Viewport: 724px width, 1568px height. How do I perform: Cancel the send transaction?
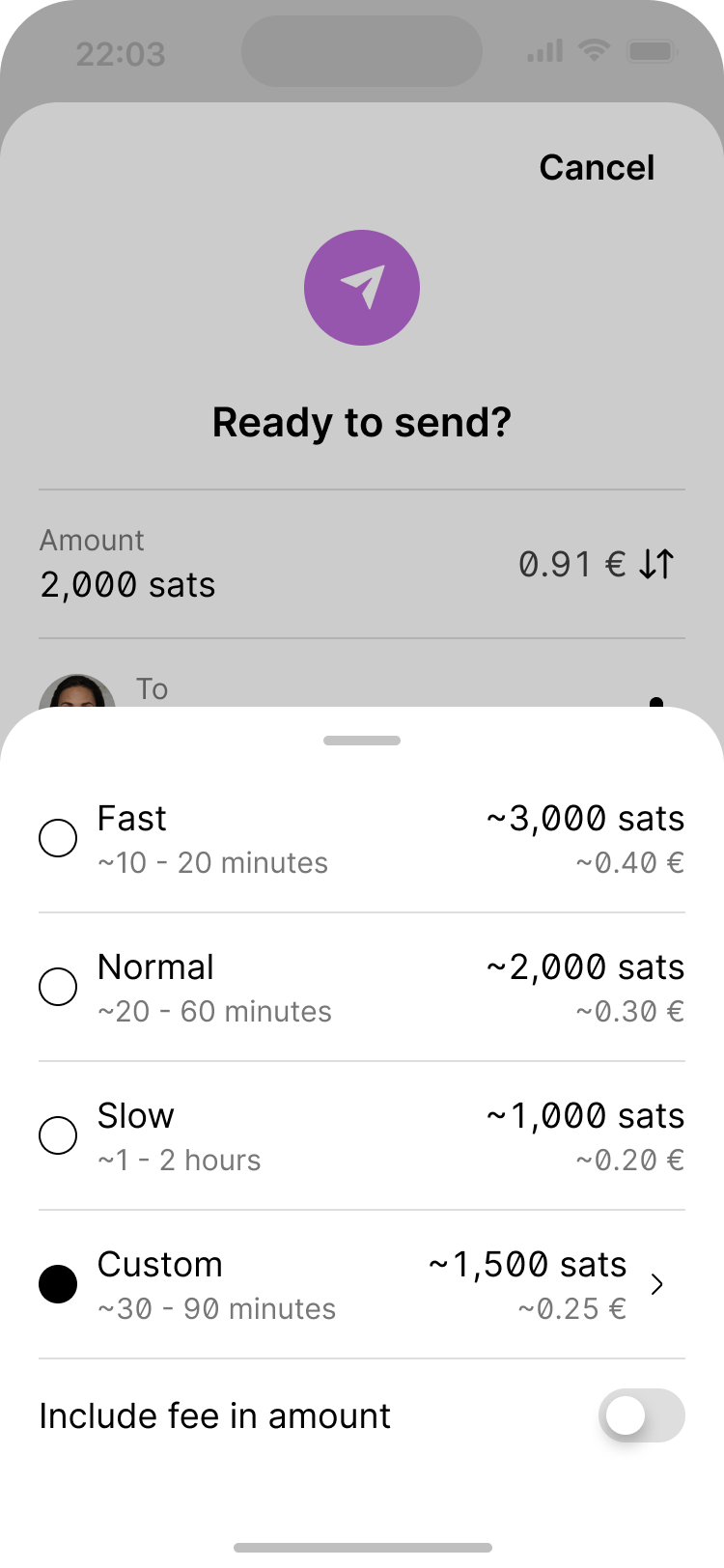click(x=597, y=168)
